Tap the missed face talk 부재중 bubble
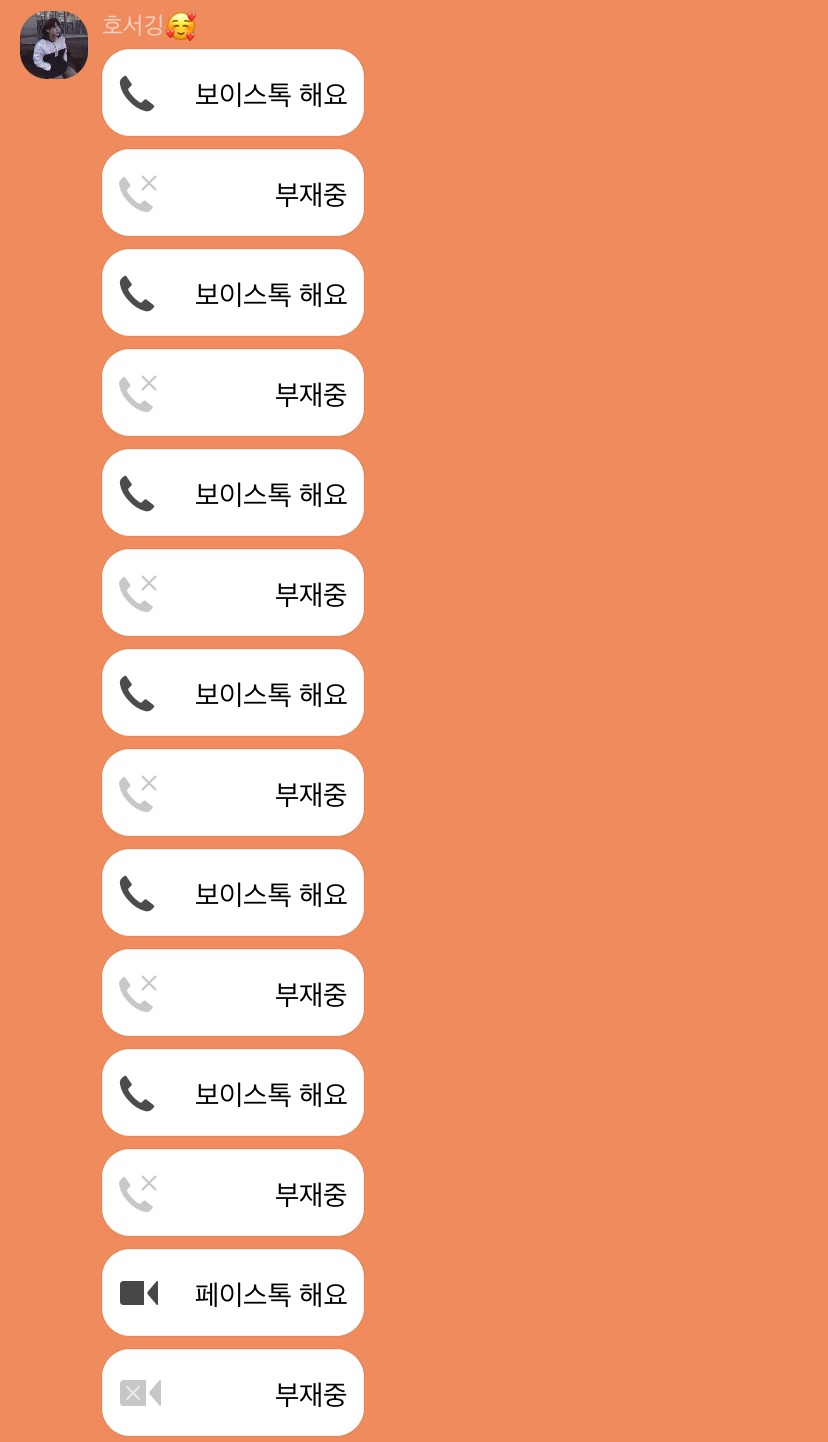This screenshot has height=1442, width=828. pos(232,1392)
